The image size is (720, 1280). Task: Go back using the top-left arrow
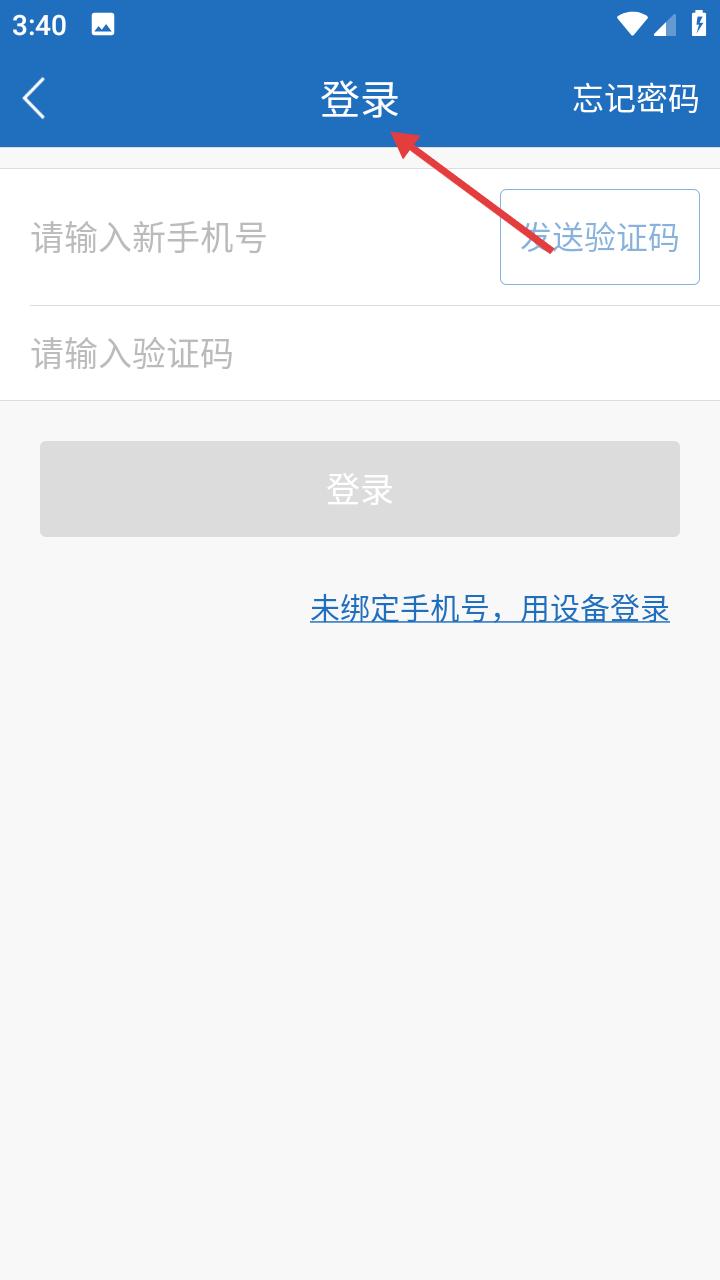(34, 98)
